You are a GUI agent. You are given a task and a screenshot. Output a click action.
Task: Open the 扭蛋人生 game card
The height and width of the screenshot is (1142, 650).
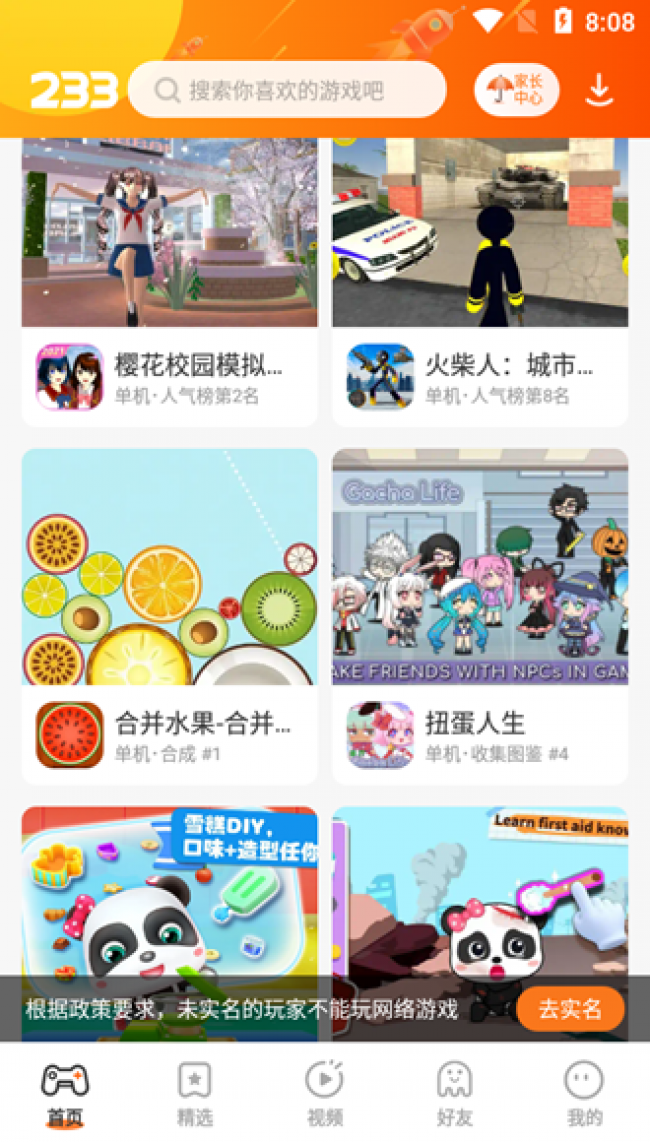point(480,615)
